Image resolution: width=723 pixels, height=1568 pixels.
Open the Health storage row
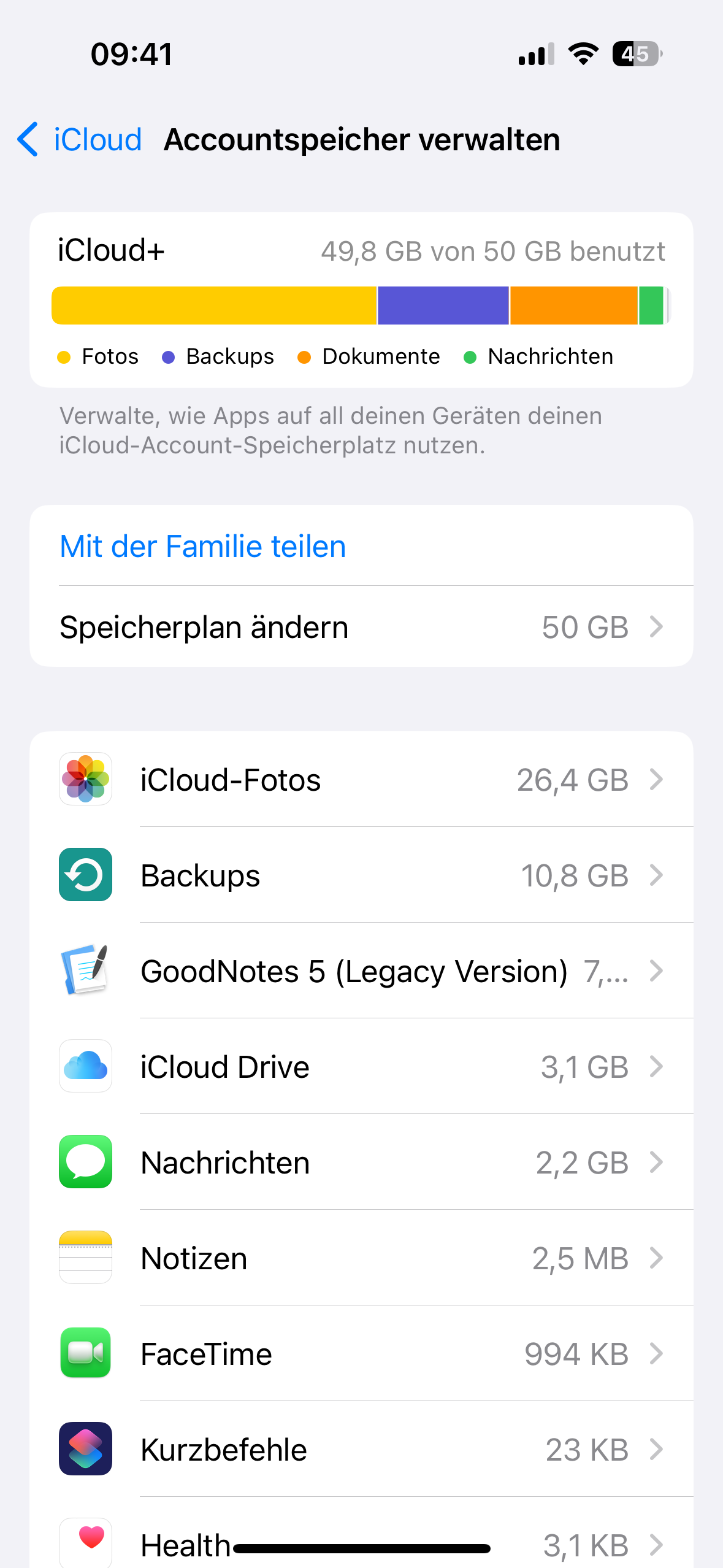(361, 1532)
